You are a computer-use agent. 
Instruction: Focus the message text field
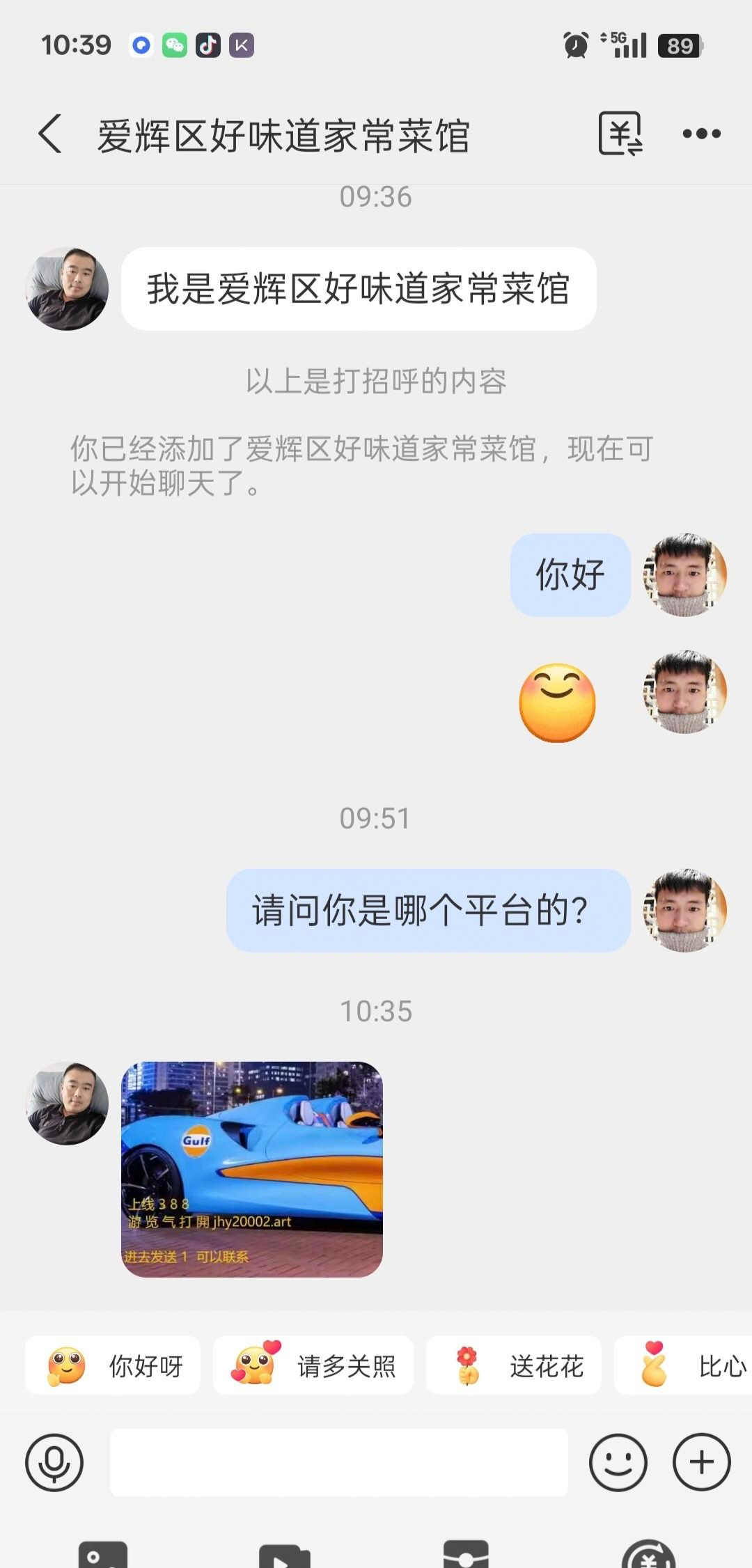339,1463
